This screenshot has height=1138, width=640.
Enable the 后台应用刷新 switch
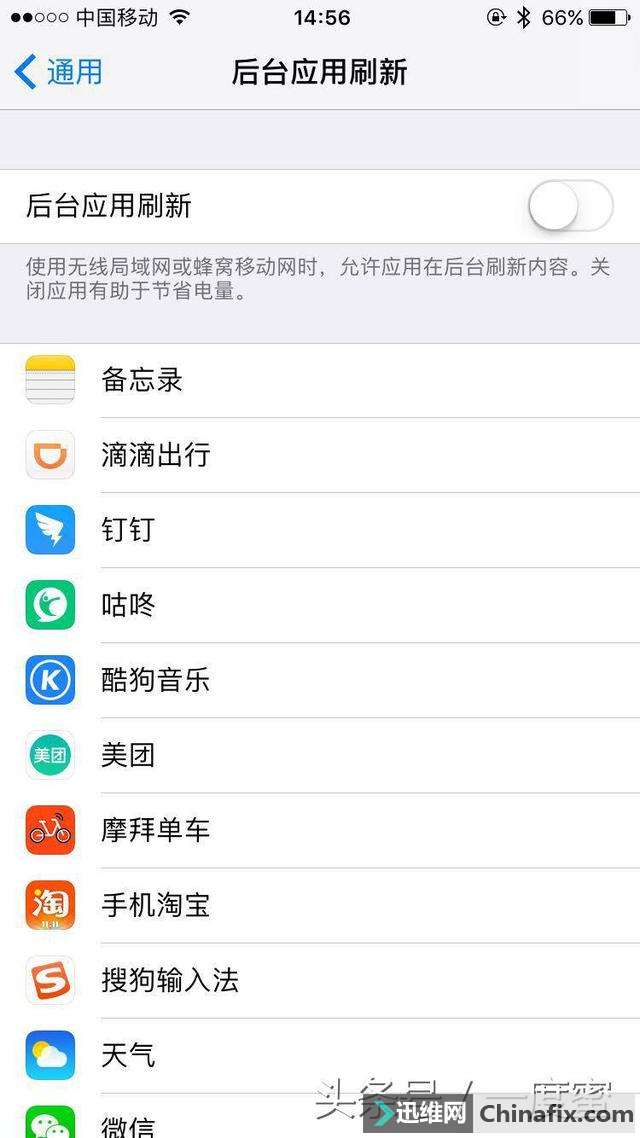click(570, 206)
